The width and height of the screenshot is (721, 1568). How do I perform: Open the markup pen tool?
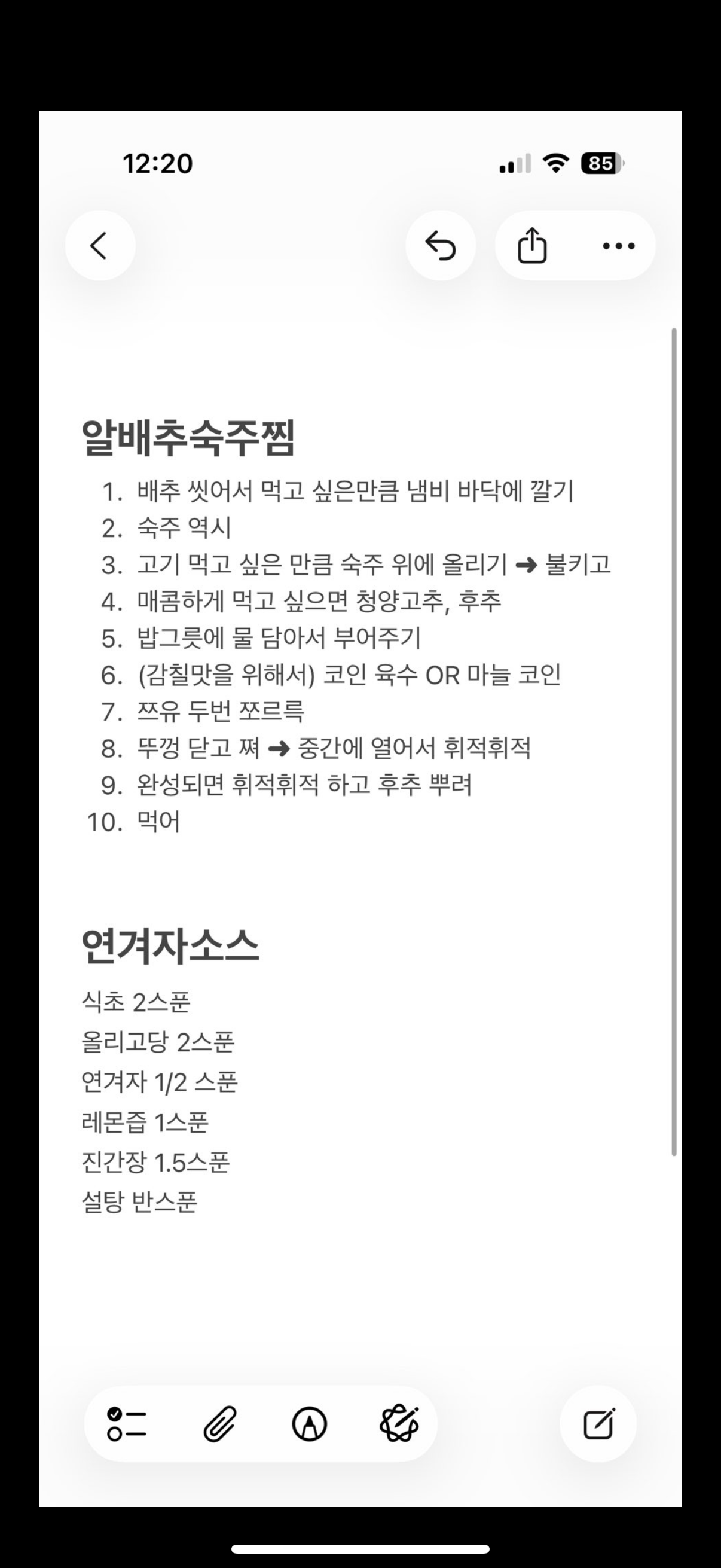tap(310, 1424)
